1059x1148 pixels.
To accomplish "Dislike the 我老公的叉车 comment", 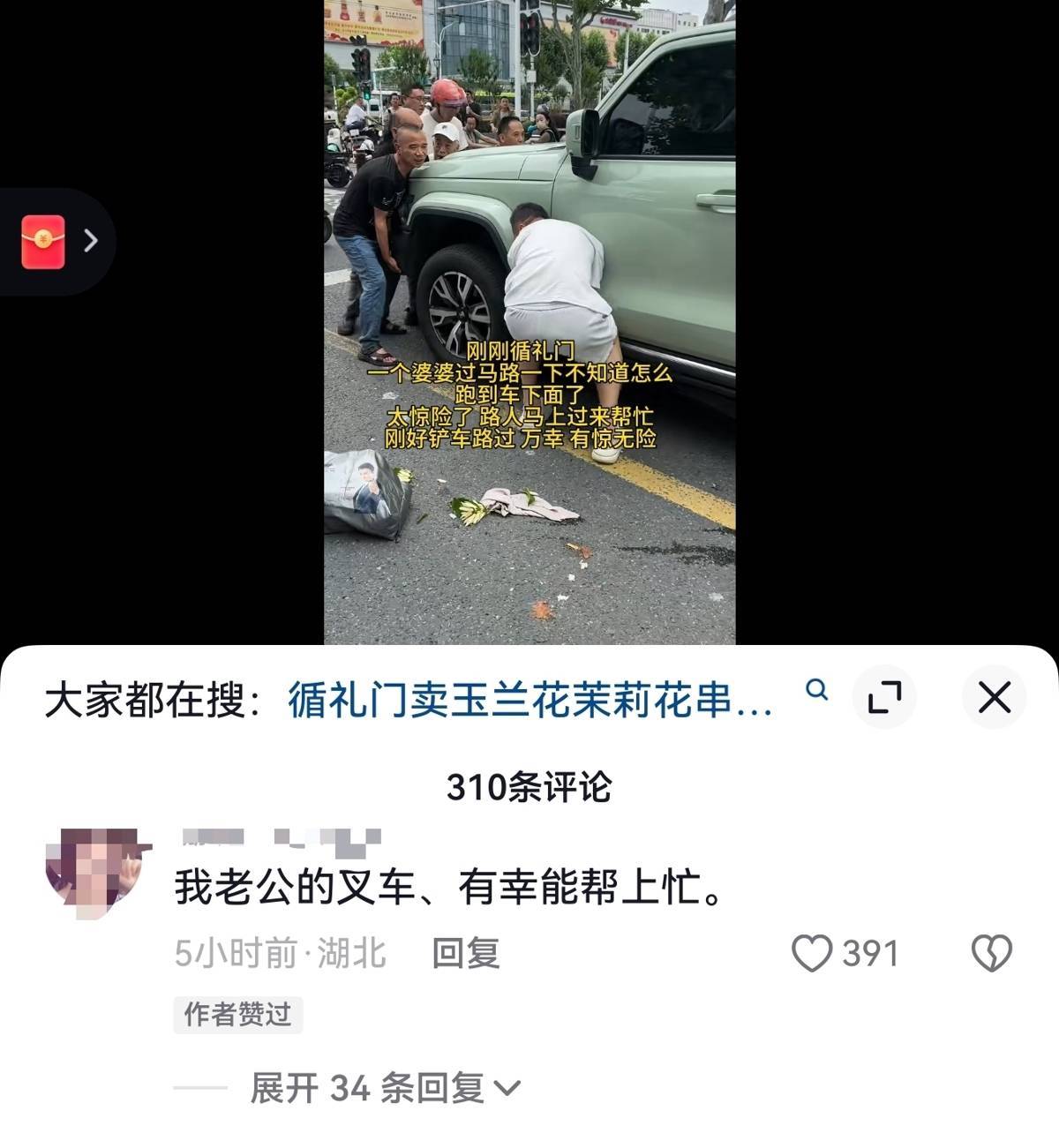I will [992, 953].
